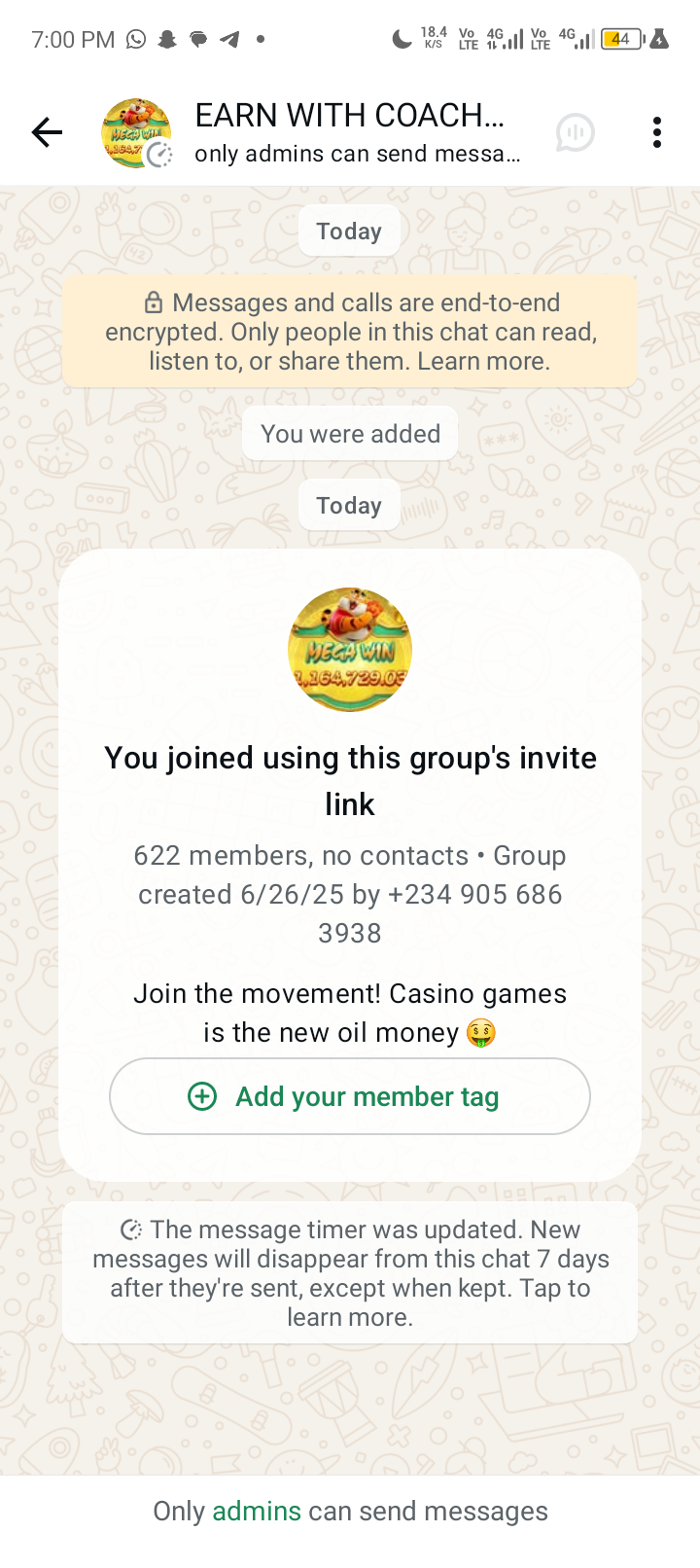Go back to the chat list
Viewport: 700px width, 1568px height.
pos(47,132)
